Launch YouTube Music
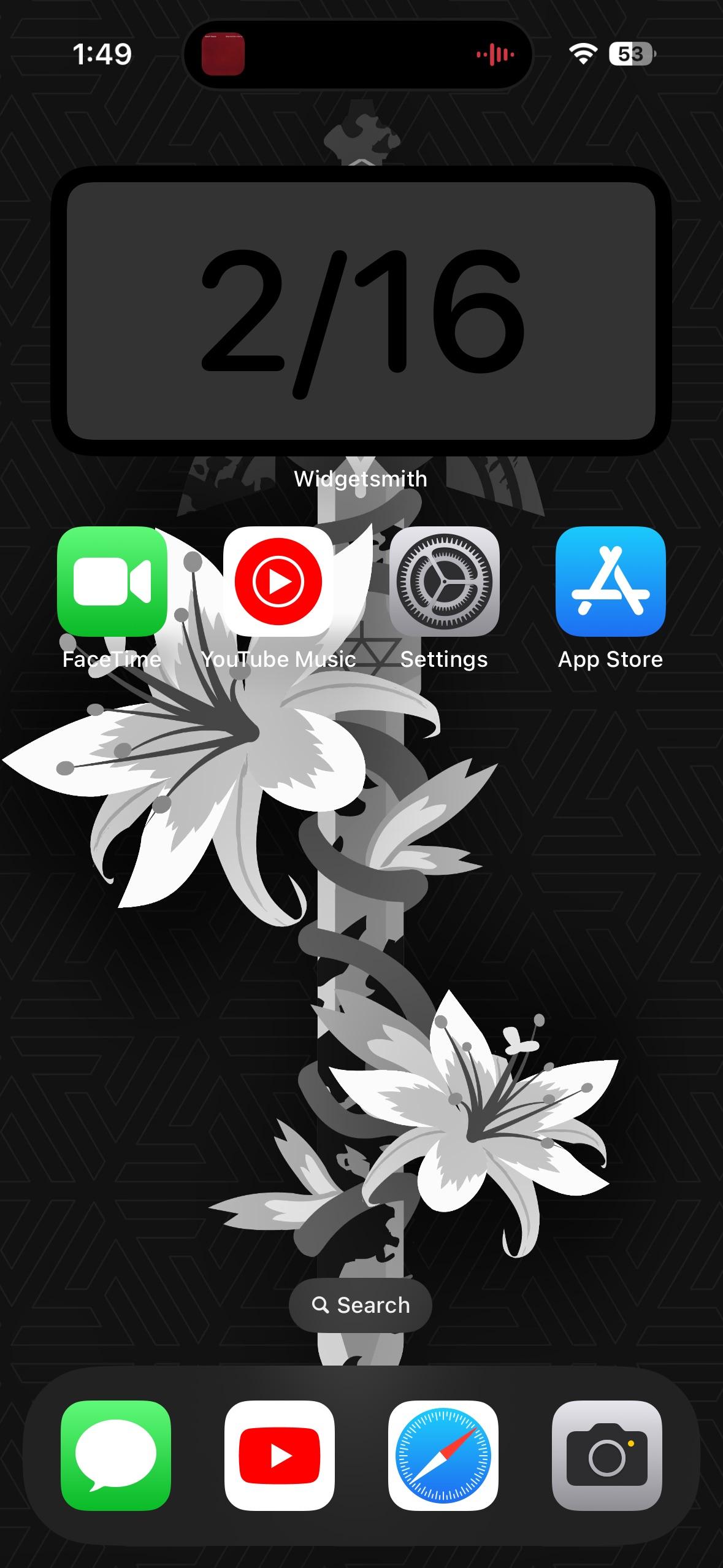 pos(278,581)
